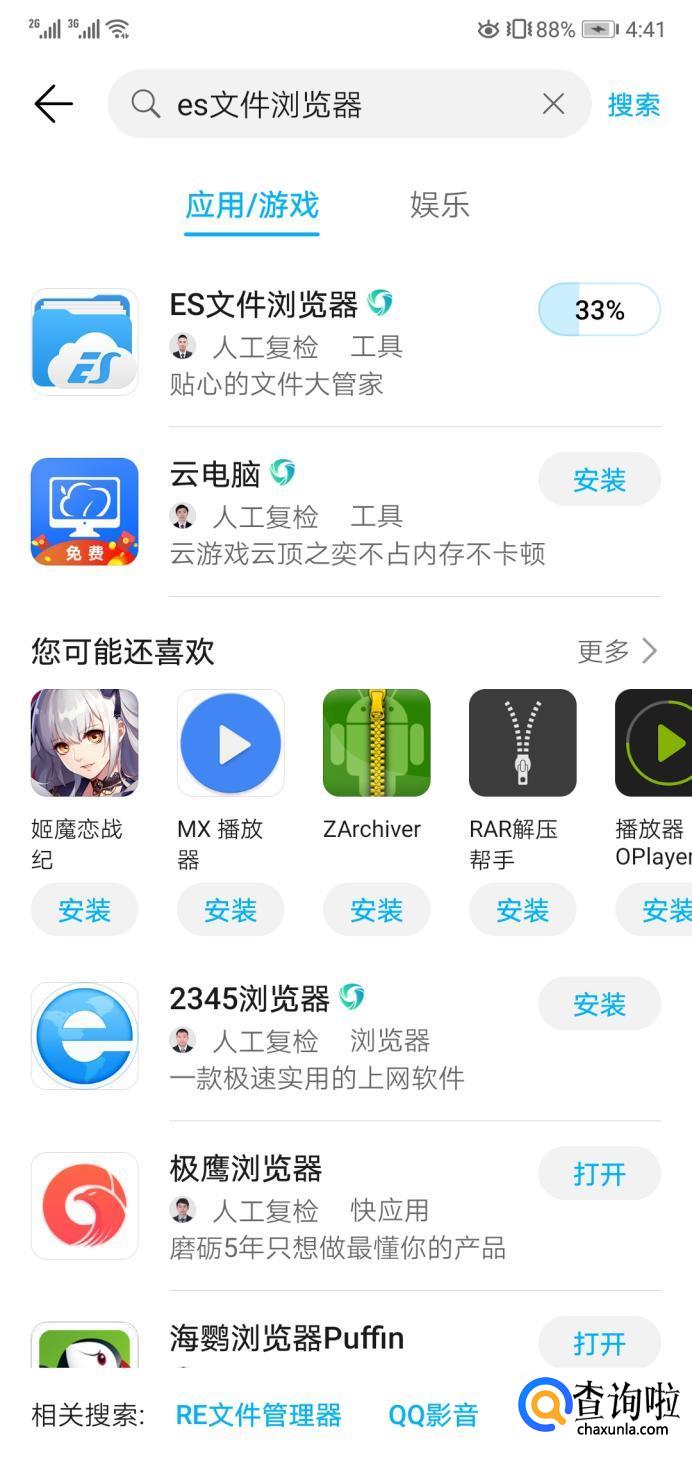
Task: Go back with the arrow icon
Action: 54,104
